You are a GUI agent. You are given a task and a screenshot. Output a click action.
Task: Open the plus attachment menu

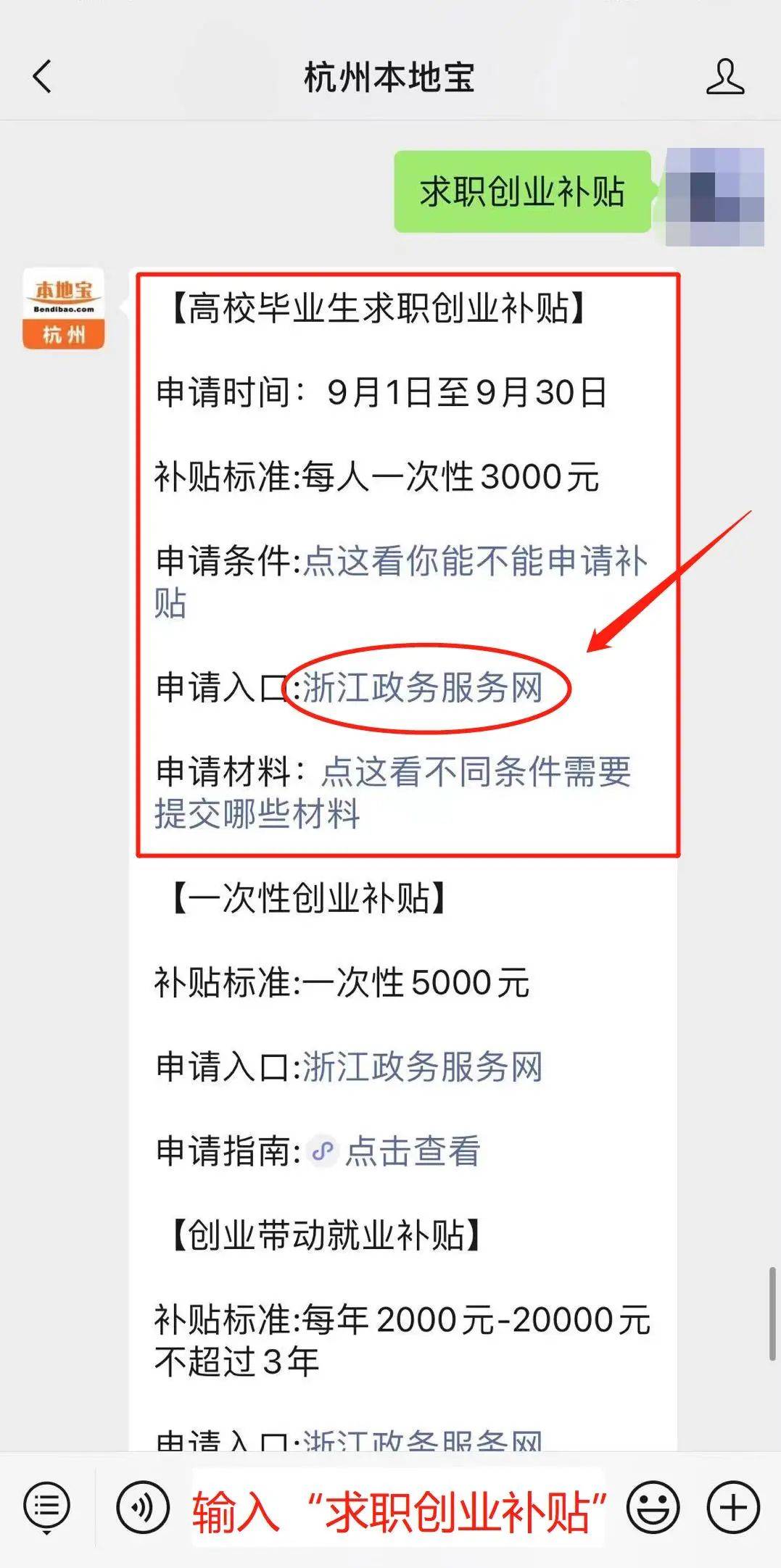point(732,1508)
